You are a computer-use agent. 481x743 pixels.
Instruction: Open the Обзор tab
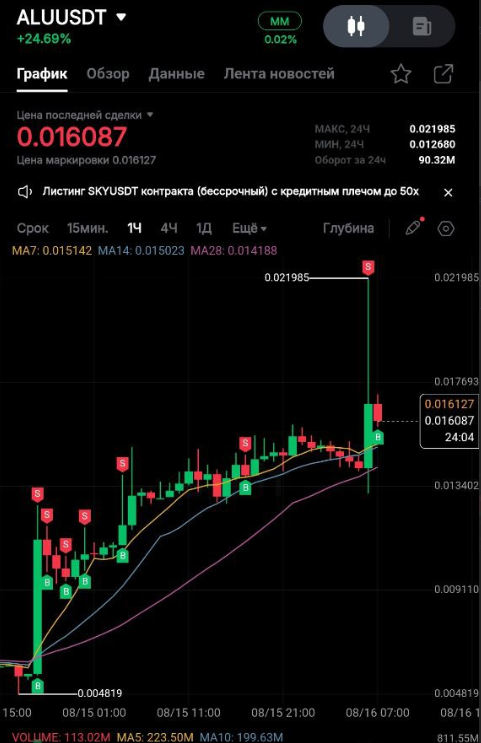pos(108,74)
